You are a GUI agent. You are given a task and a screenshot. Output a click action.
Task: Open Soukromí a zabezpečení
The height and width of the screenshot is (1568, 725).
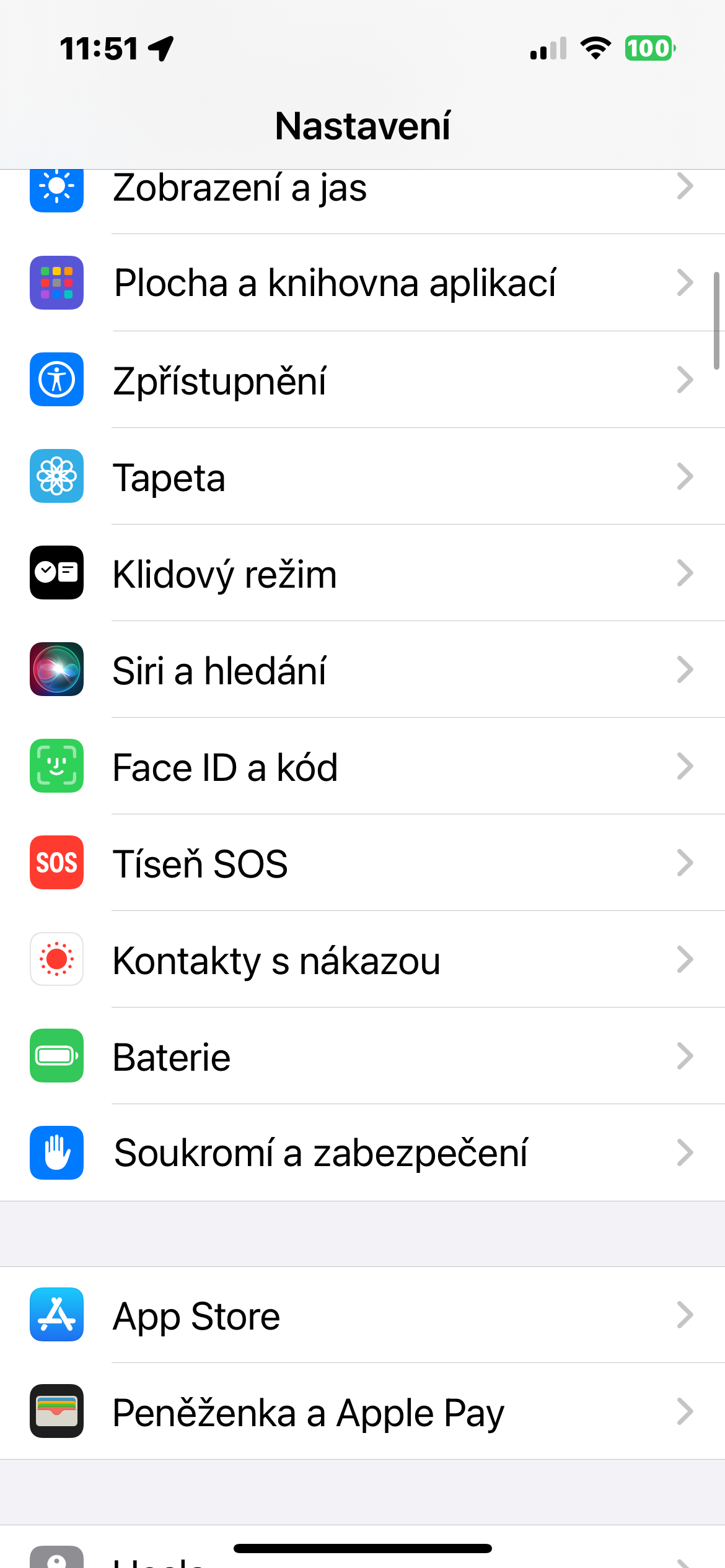[x=362, y=1152]
